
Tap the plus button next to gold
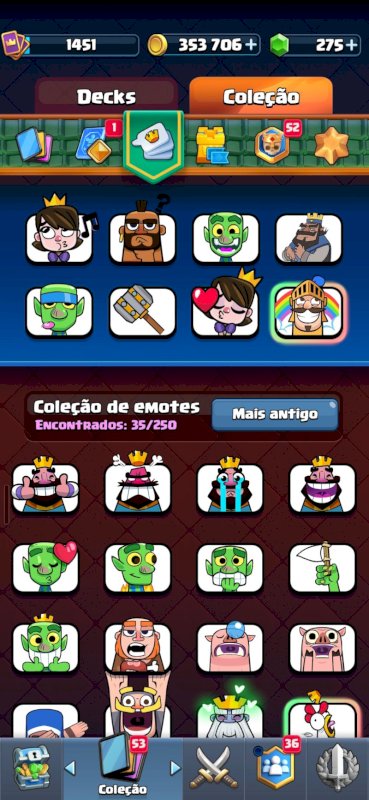coord(251,45)
